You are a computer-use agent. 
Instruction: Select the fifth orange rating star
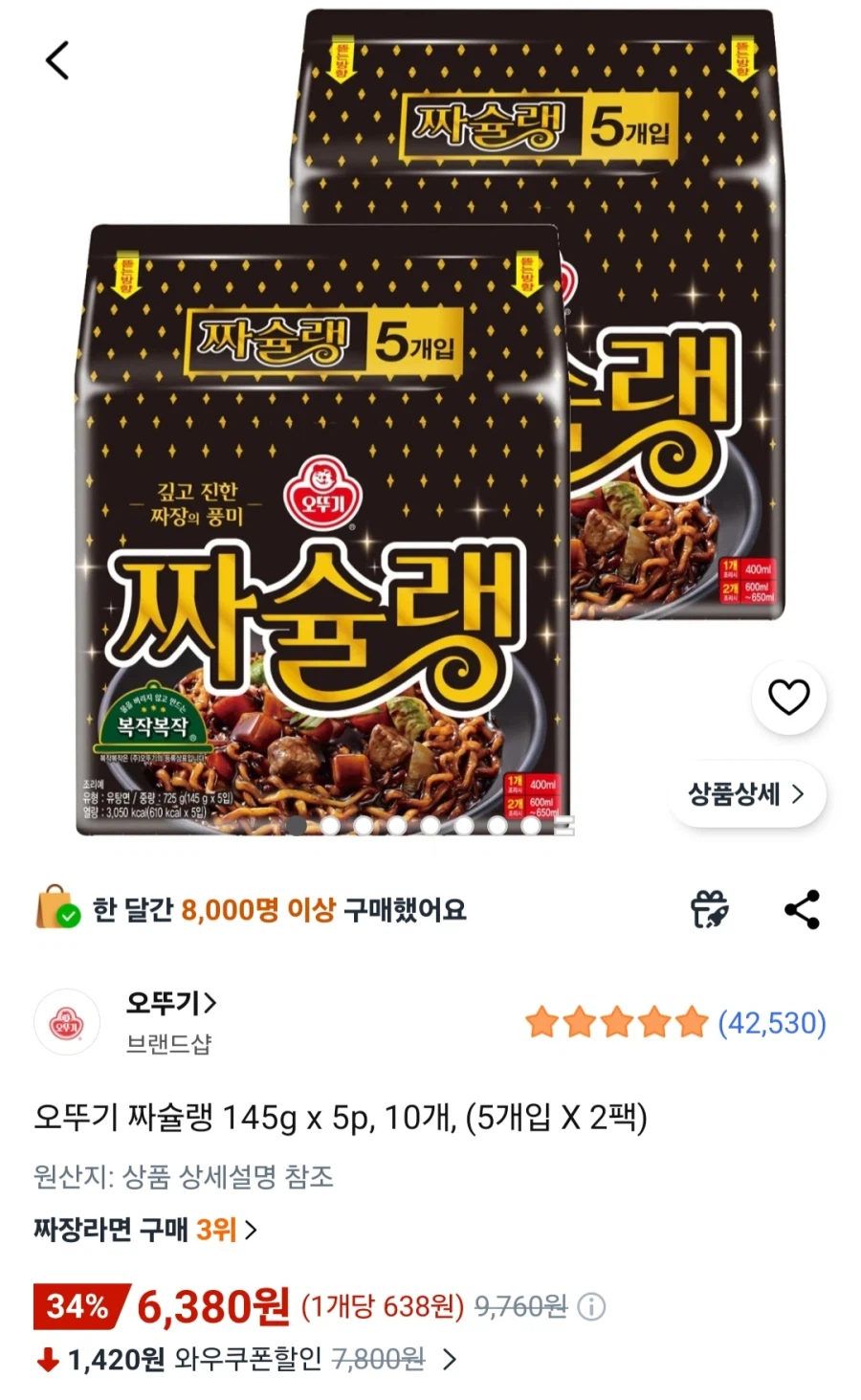(x=691, y=1023)
